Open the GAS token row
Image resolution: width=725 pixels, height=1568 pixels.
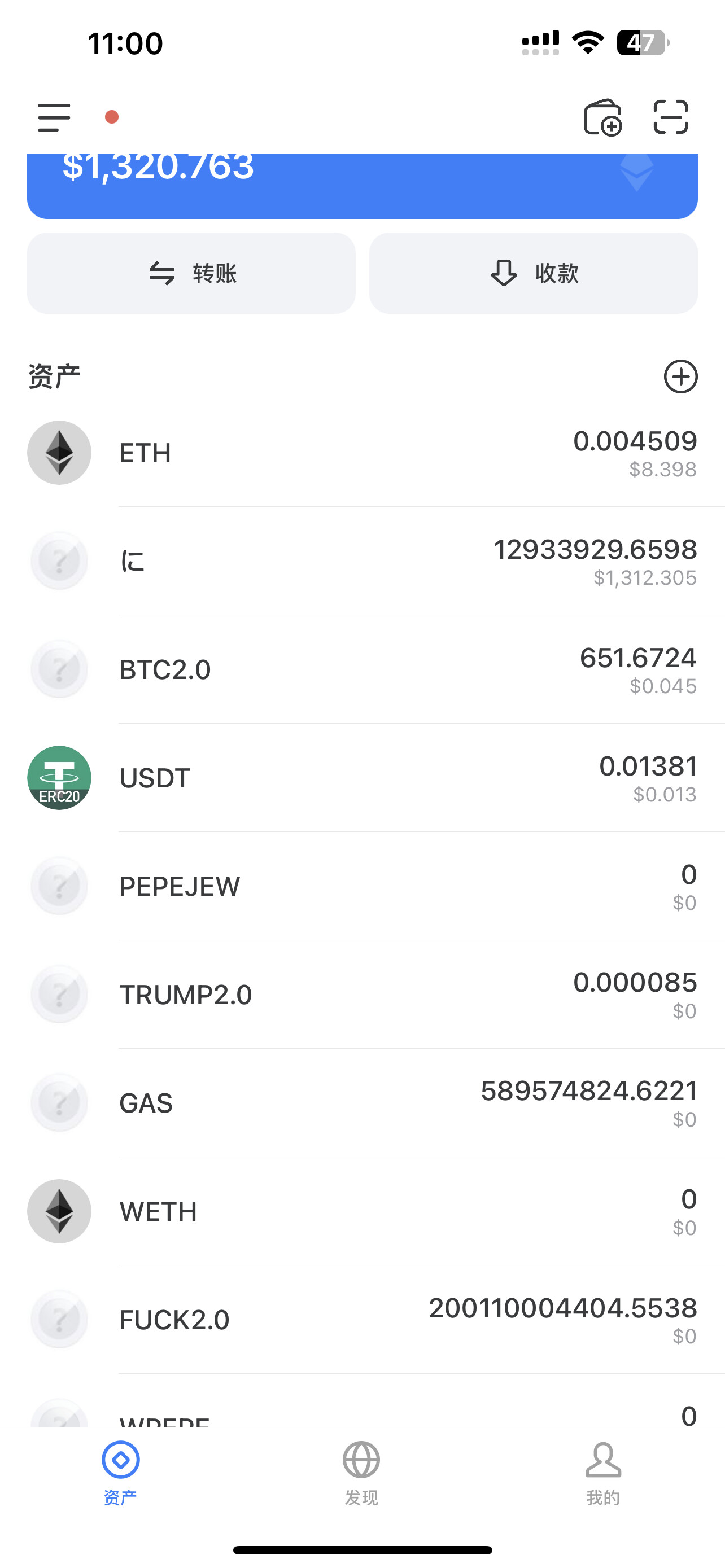pyautogui.click(x=362, y=1103)
